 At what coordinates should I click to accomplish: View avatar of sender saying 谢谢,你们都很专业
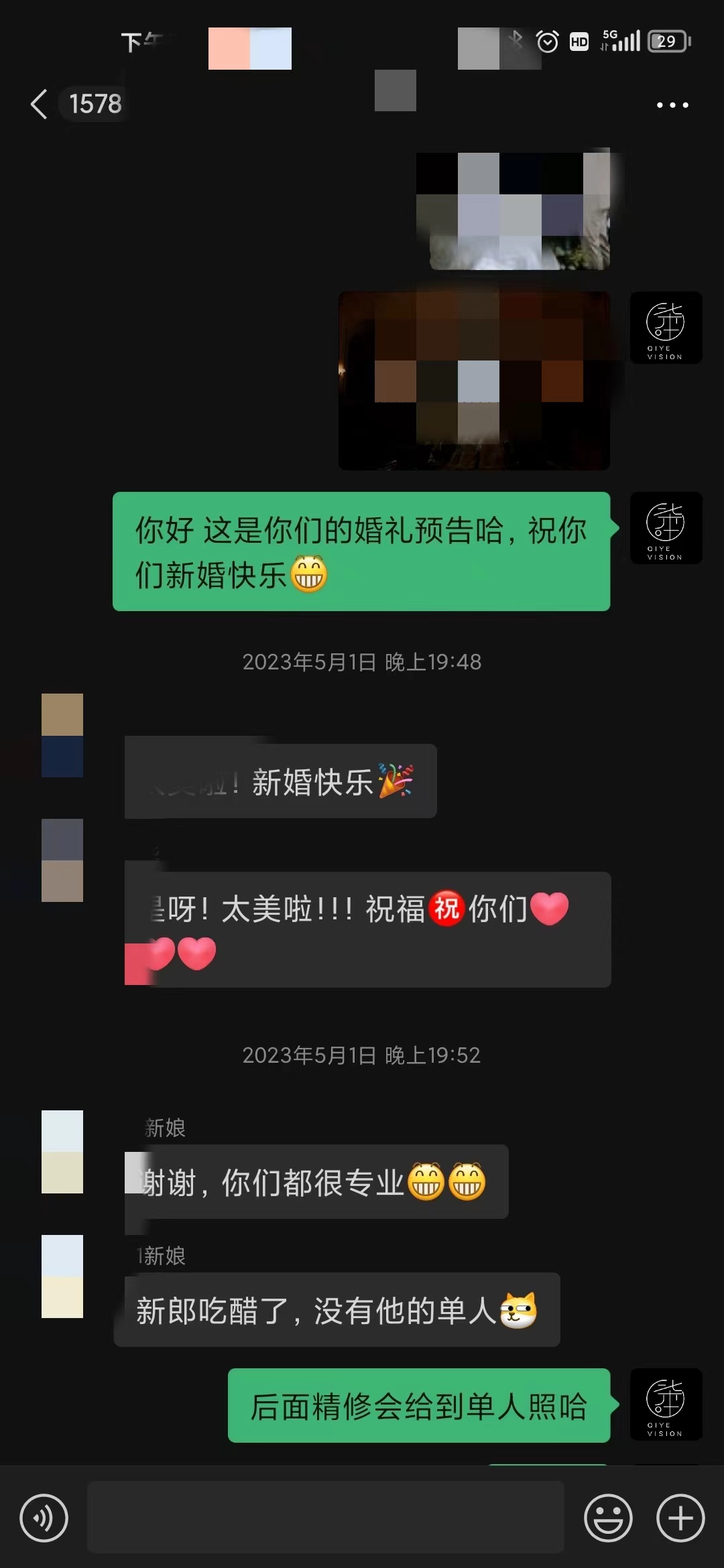coord(62,1152)
